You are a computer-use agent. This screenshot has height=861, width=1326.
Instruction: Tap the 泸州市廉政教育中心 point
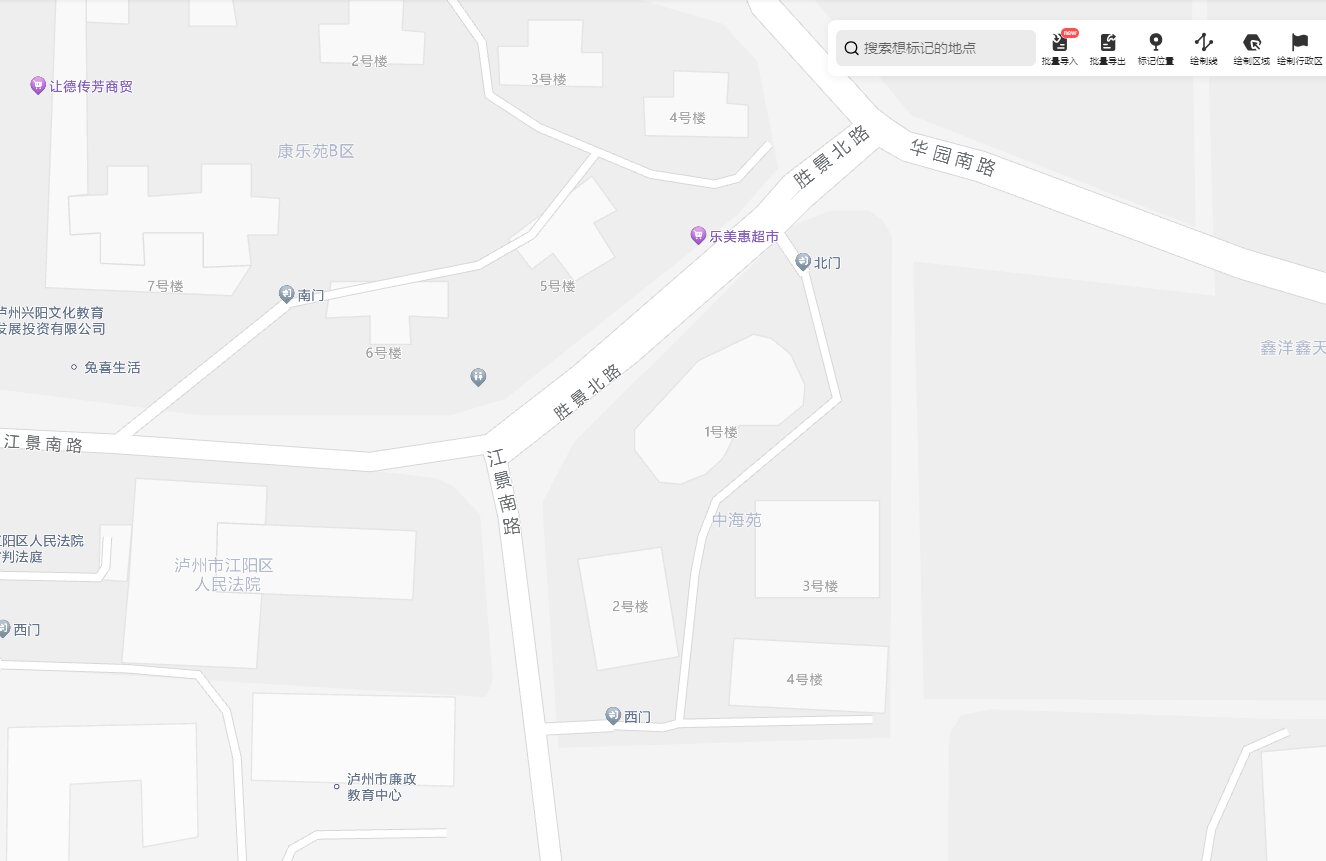tap(337, 787)
